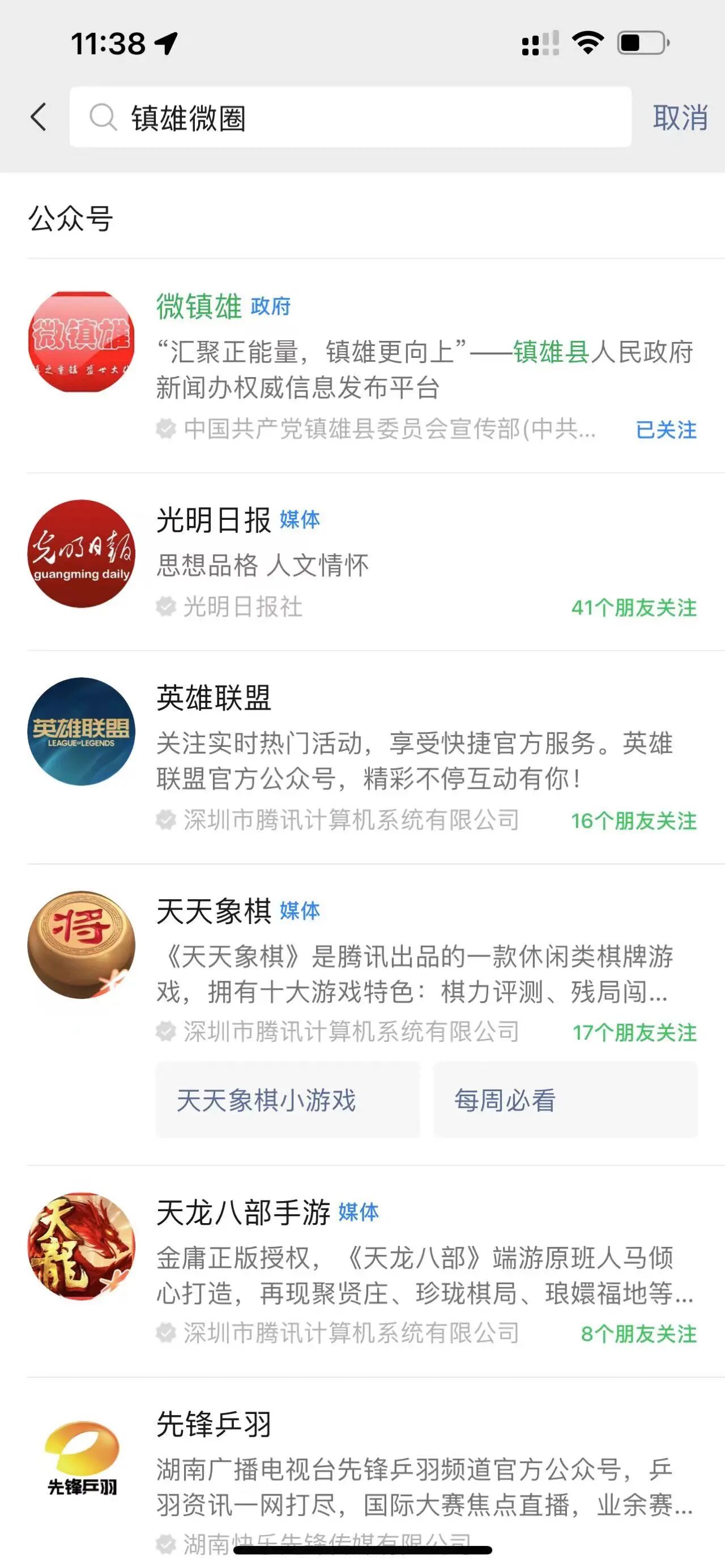Cancel the search with 取消

pos(679,117)
